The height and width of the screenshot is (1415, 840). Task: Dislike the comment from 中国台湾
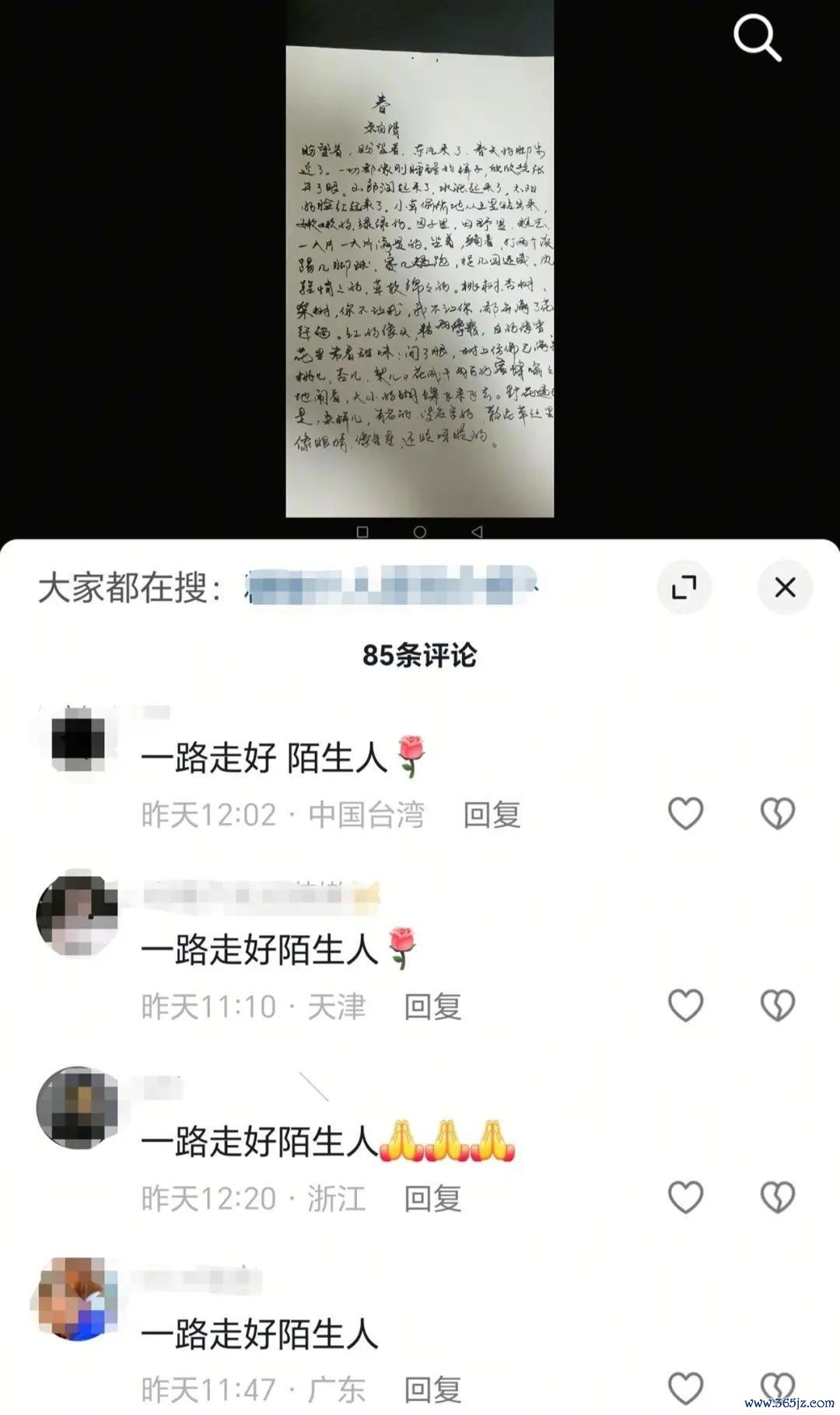coord(777,814)
